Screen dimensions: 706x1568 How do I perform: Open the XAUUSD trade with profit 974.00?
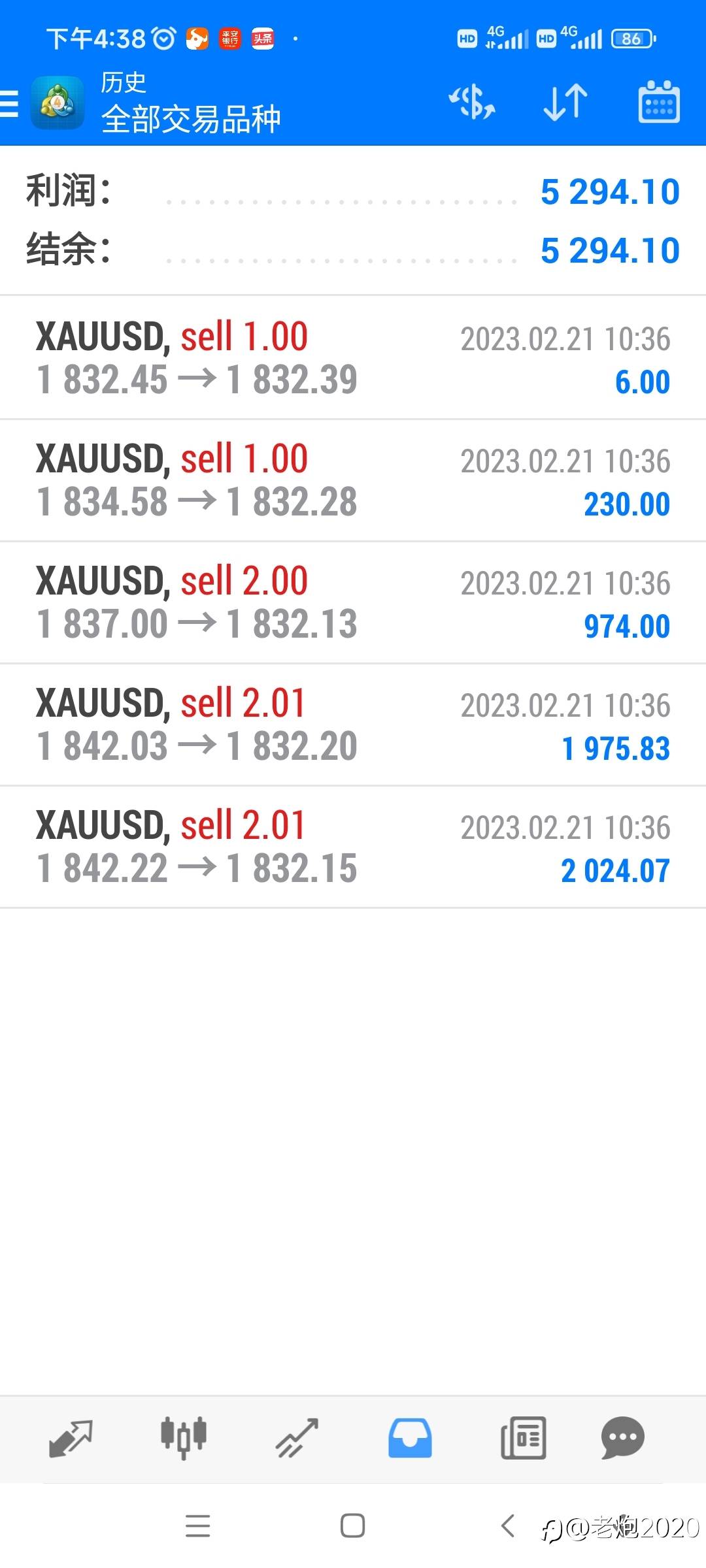tap(353, 602)
